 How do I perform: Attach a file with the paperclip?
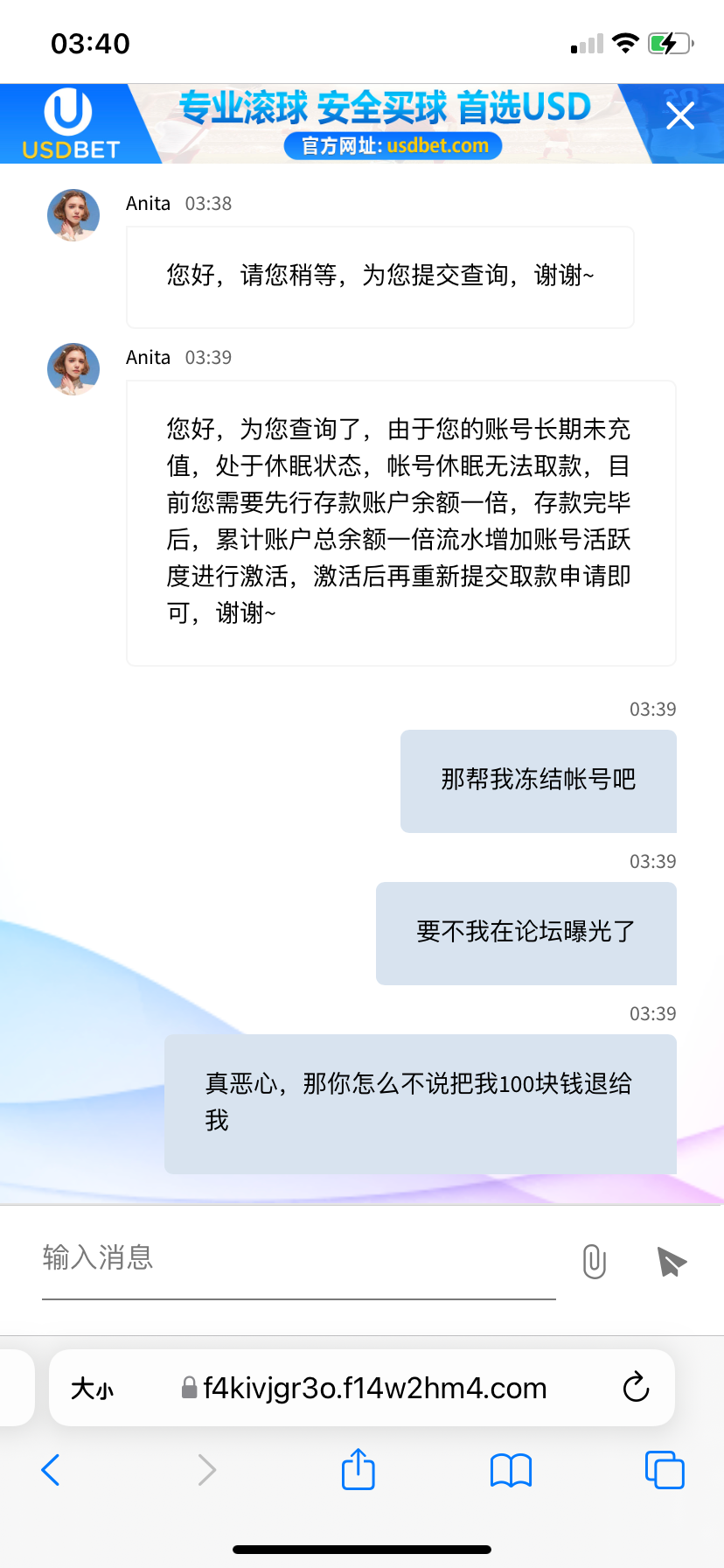[x=595, y=1262]
